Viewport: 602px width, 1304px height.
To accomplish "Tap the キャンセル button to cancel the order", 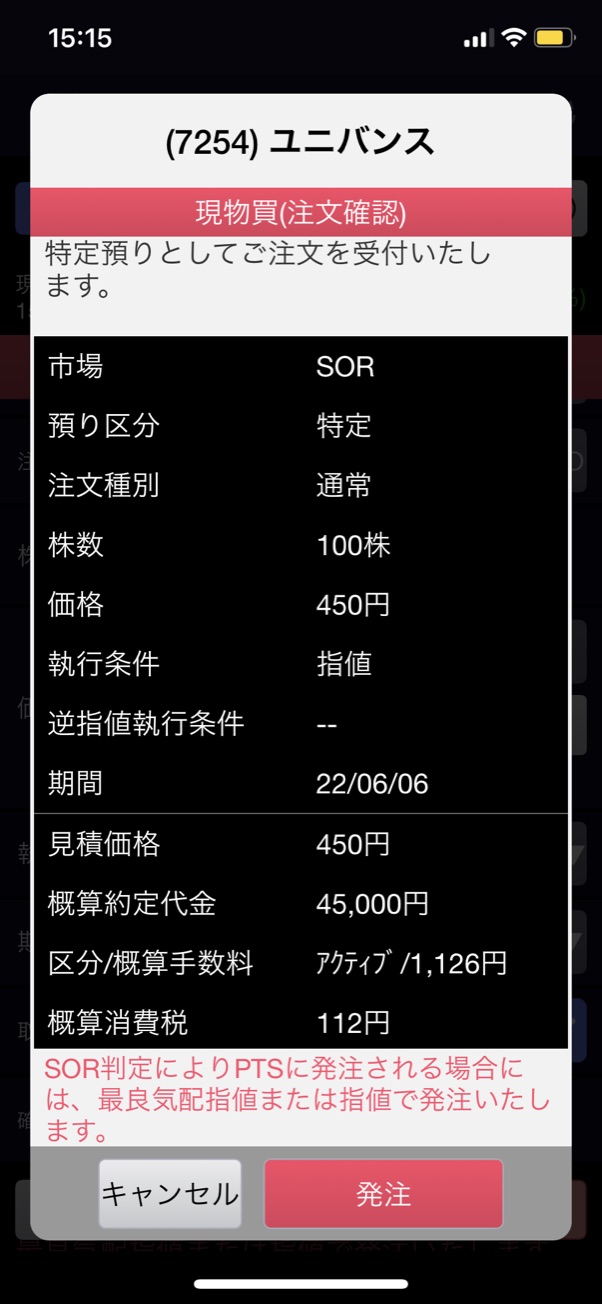I will point(170,1193).
